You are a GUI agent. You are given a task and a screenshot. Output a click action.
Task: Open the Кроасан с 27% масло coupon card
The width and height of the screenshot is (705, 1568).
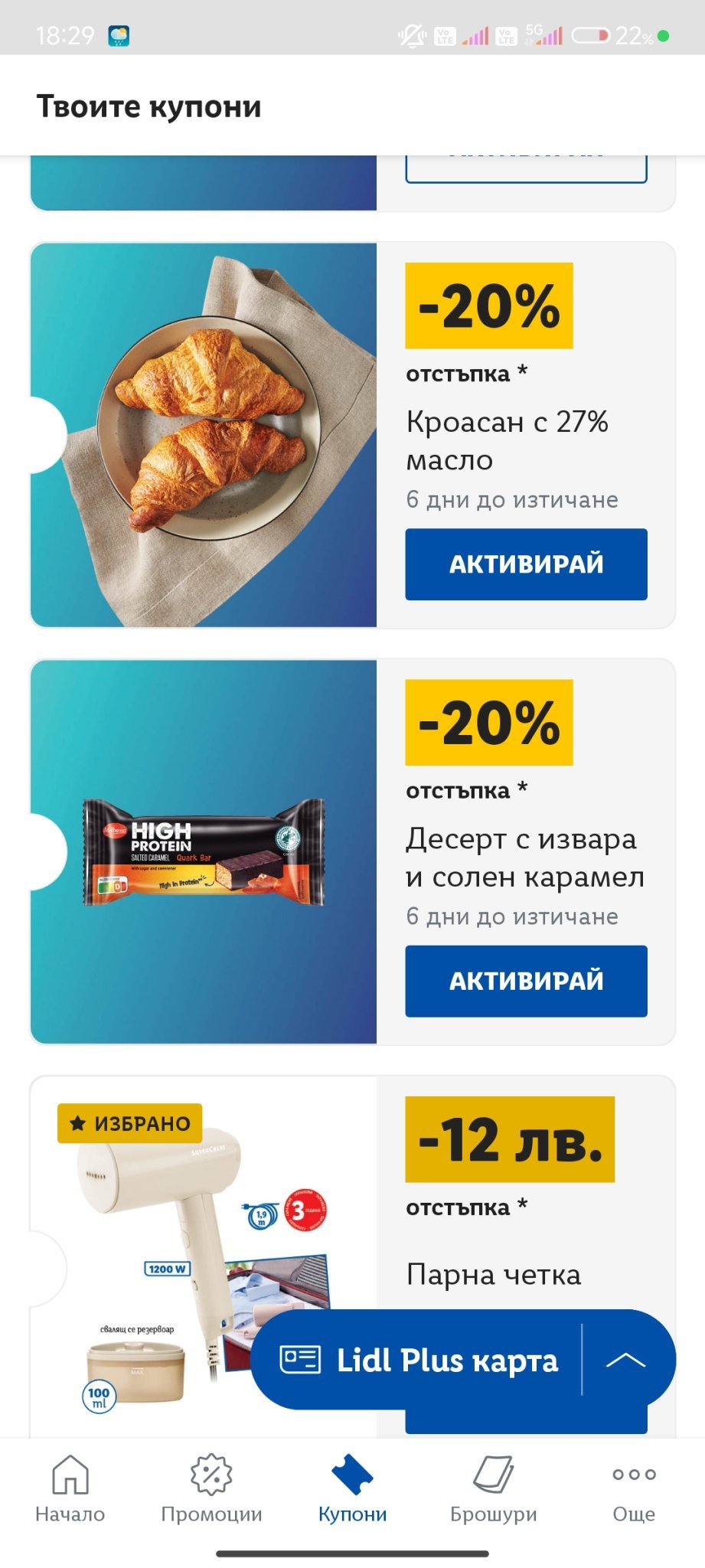[352, 435]
